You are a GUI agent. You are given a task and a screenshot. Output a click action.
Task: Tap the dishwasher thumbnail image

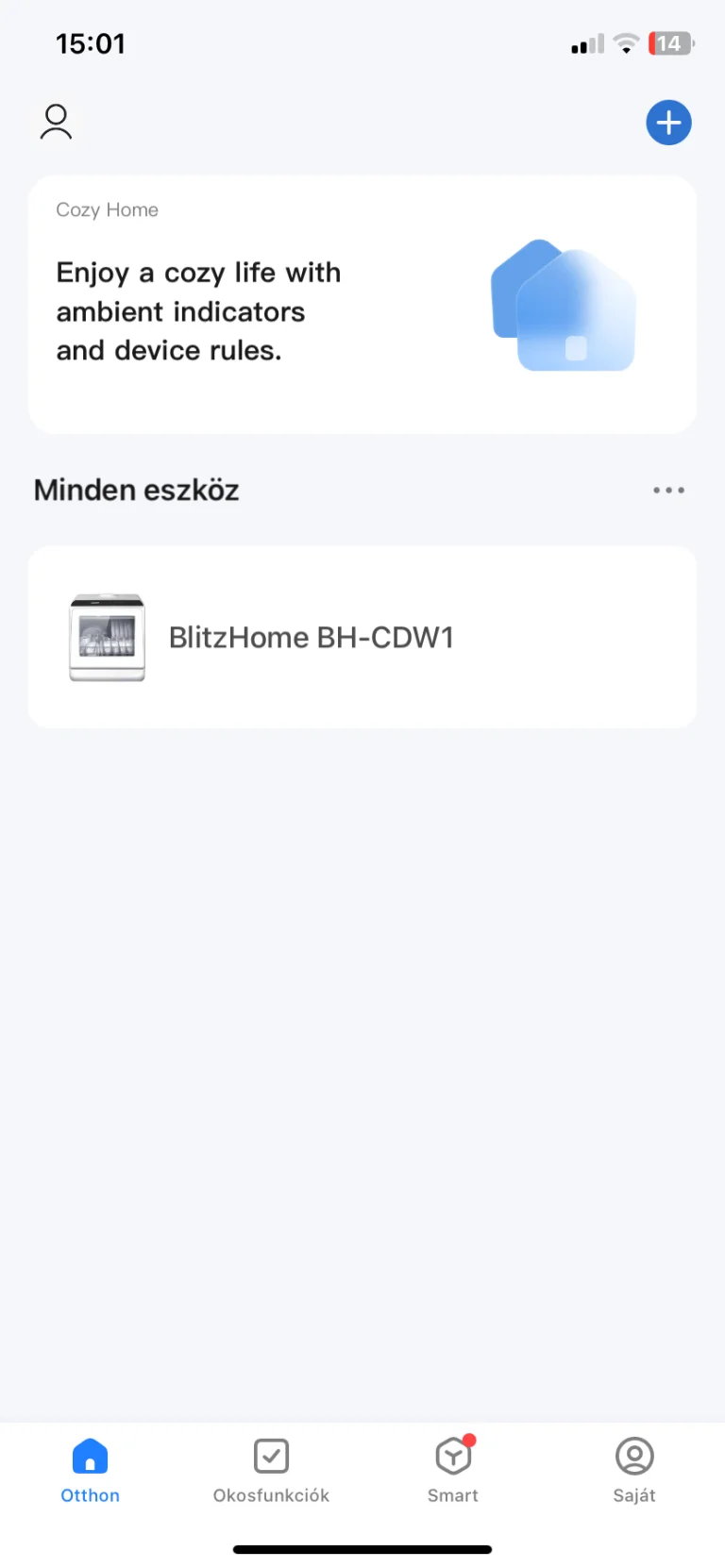tap(107, 637)
